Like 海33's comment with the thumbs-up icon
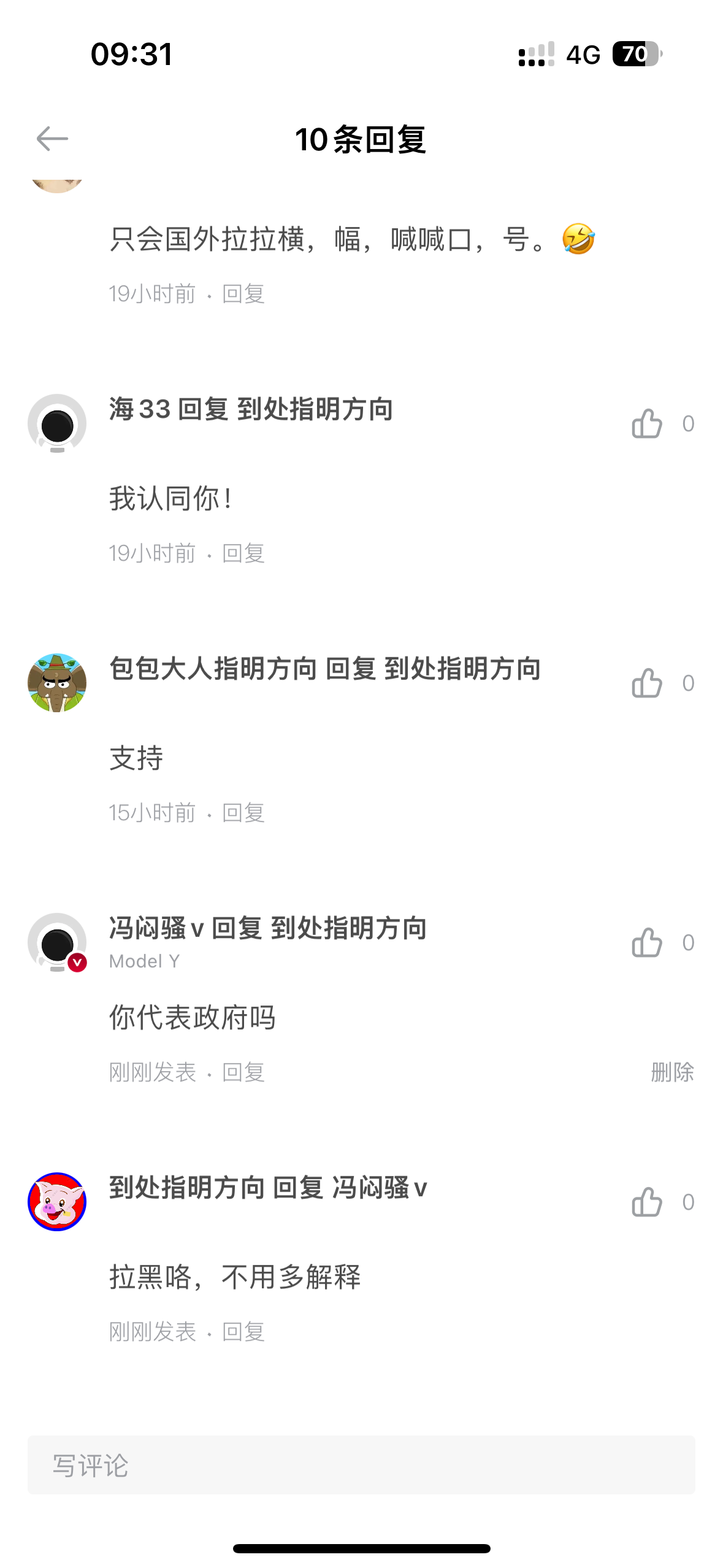 (645, 425)
